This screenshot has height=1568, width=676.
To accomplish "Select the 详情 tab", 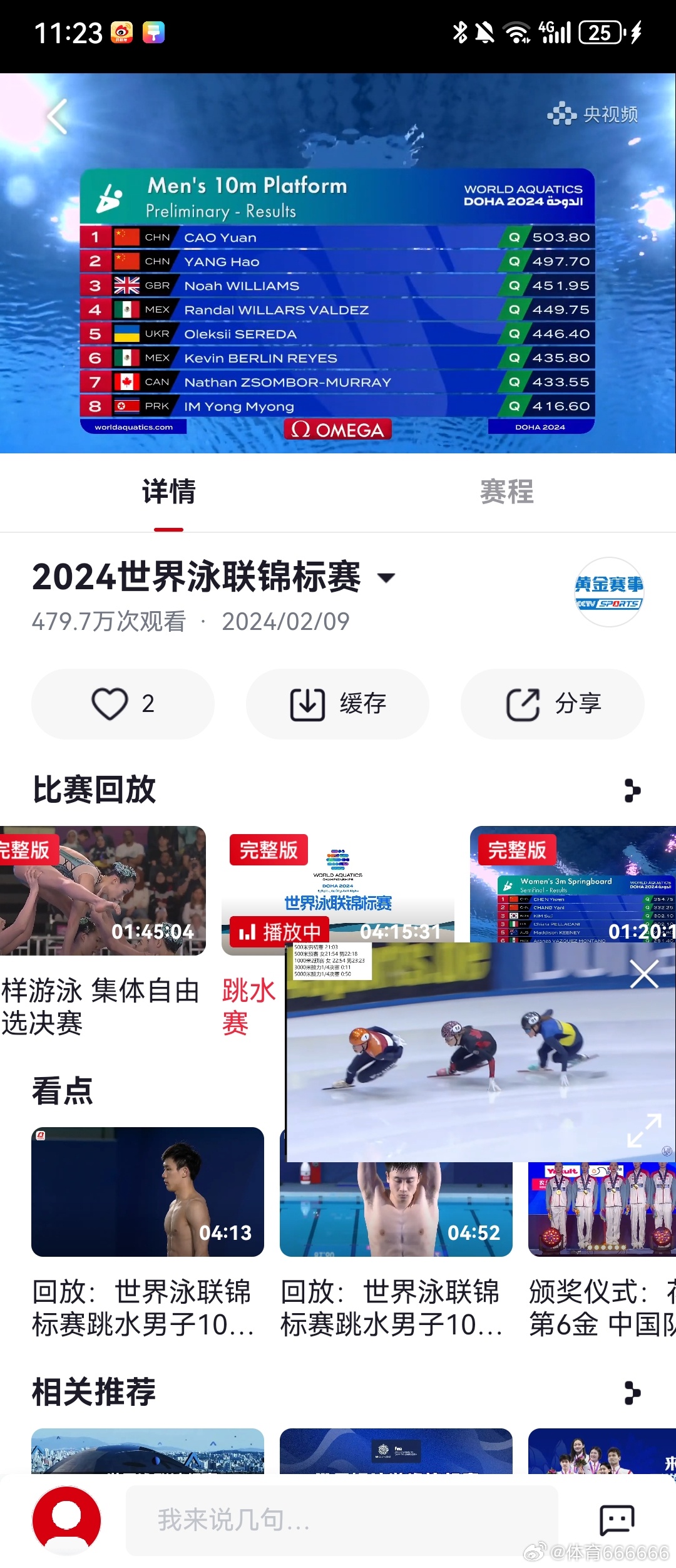I will (x=168, y=492).
